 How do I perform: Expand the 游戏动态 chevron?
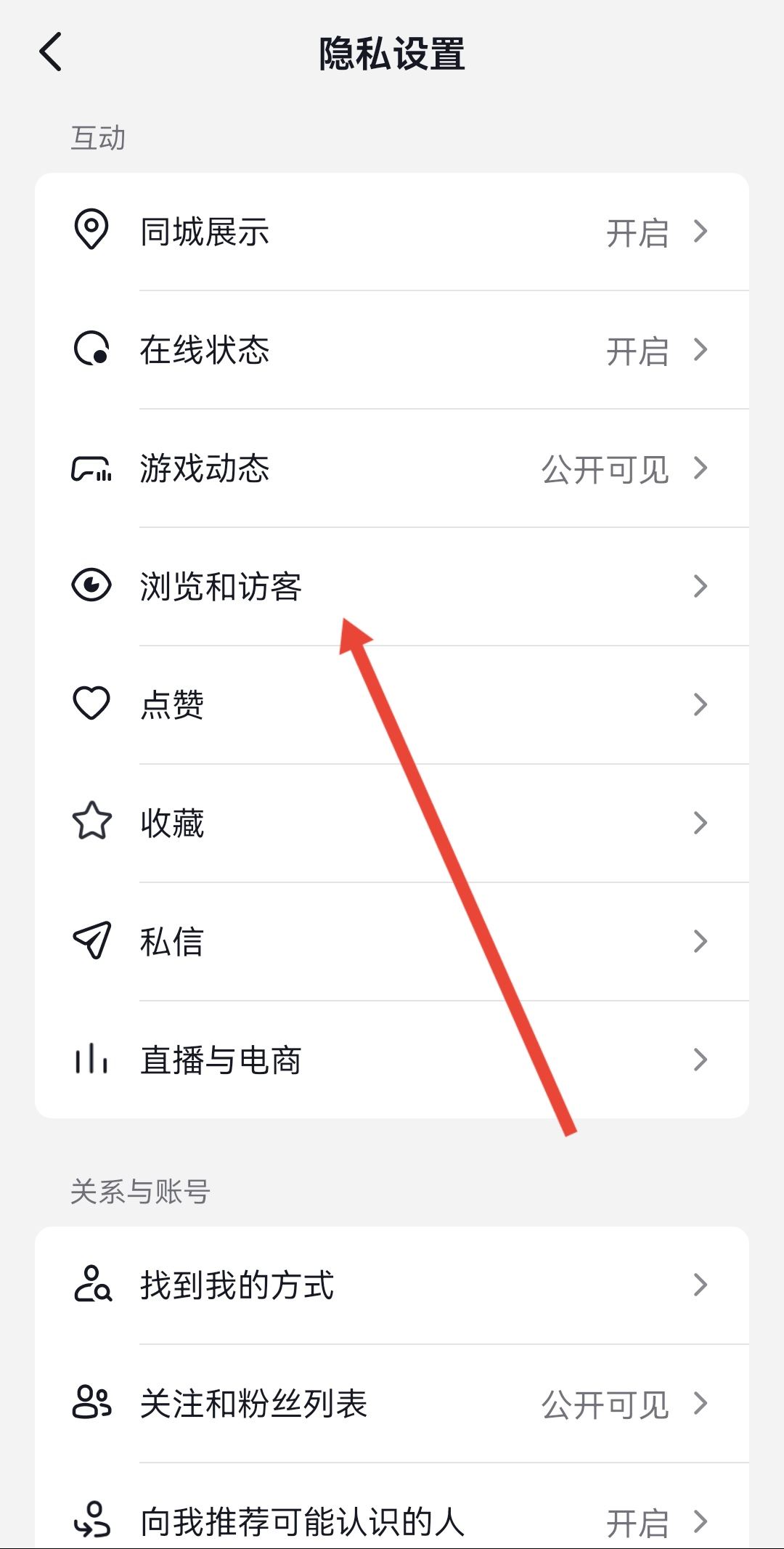[x=699, y=468]
